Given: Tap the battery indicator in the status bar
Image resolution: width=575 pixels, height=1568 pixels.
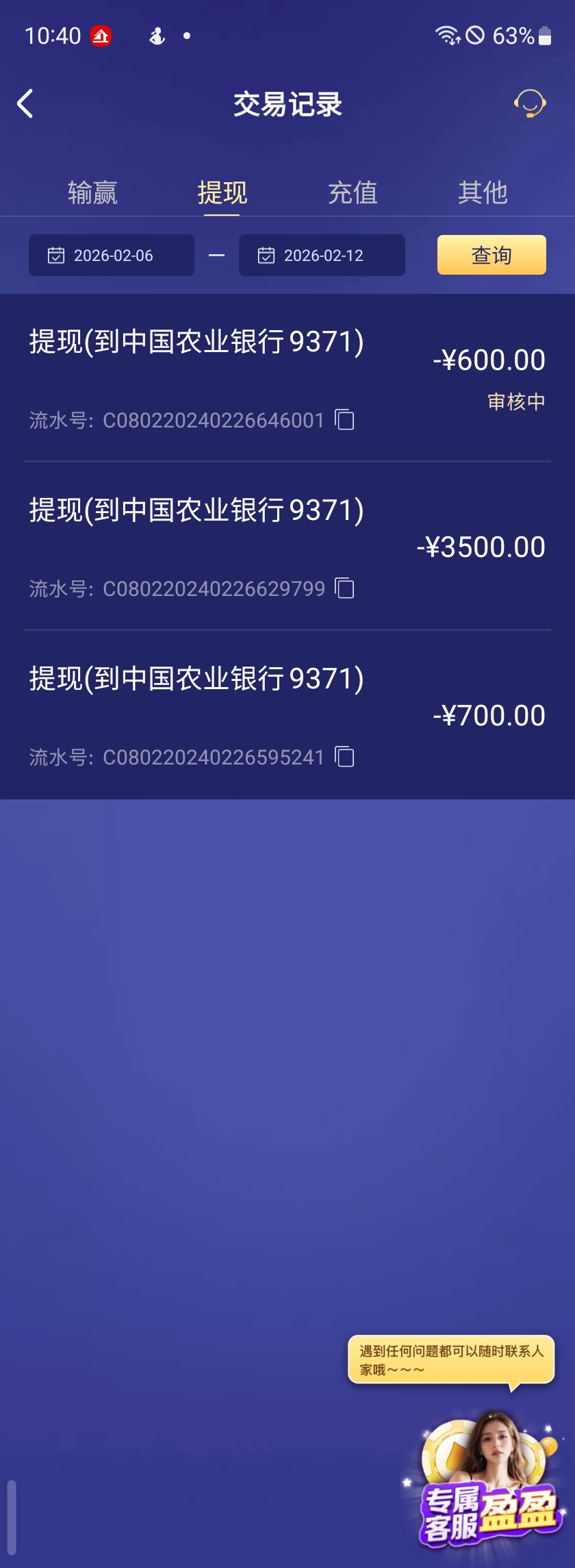Looking at the screenshot, I should 544,36.
